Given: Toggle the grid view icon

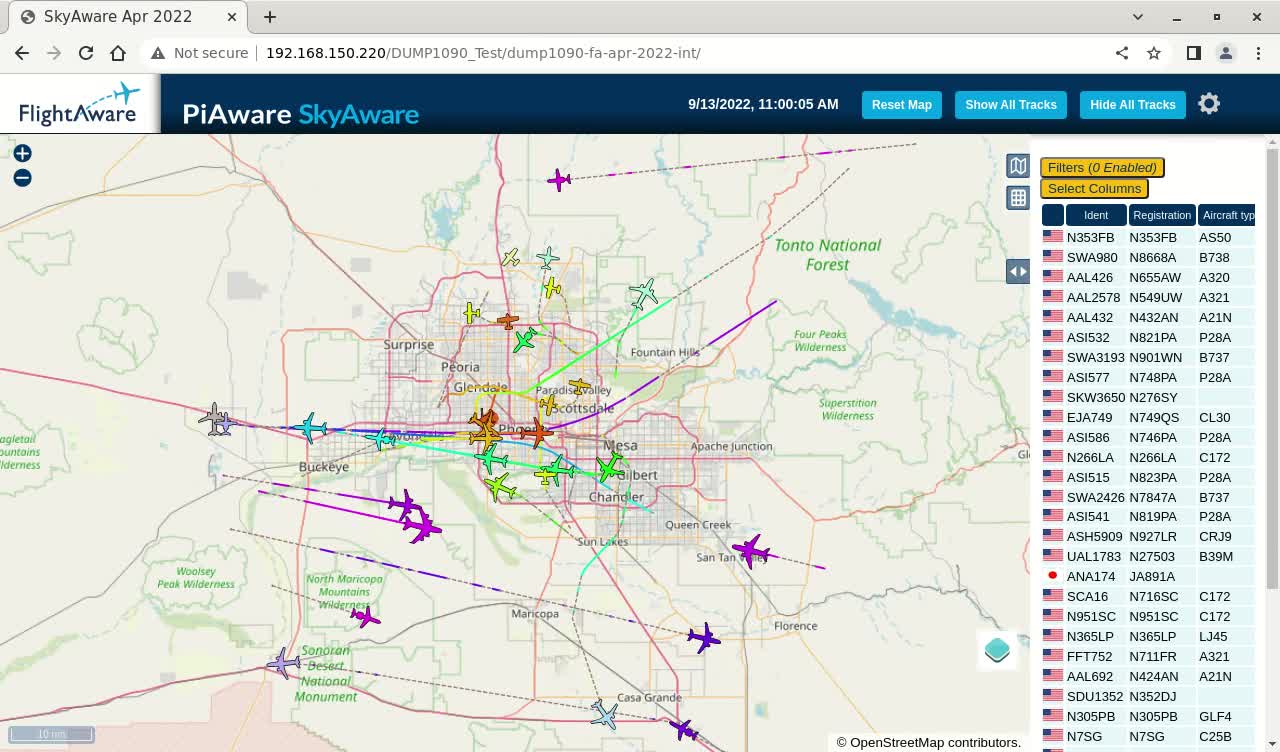Looking at the screenshot, I should click(1017, 198).
